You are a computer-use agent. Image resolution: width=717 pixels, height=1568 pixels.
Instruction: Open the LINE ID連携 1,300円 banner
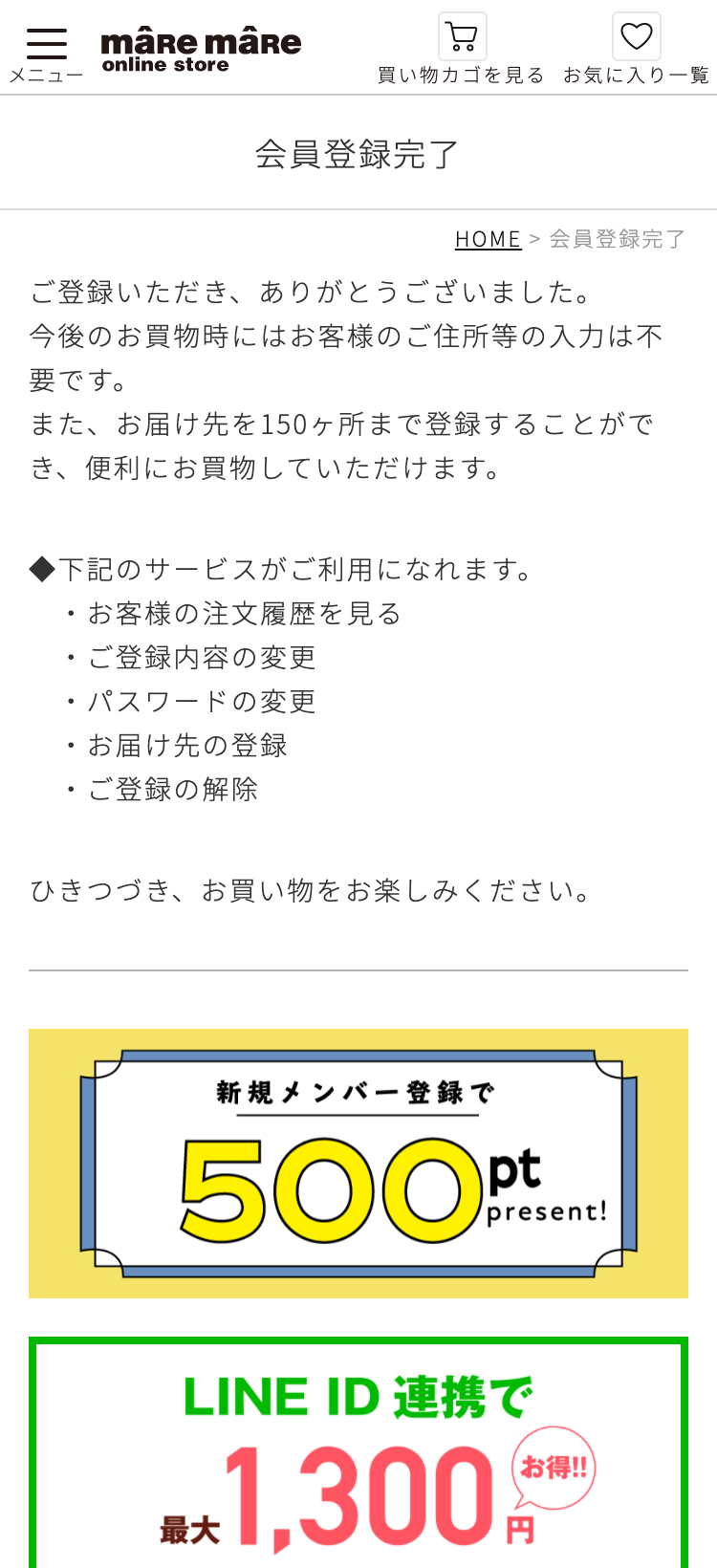358,1453
